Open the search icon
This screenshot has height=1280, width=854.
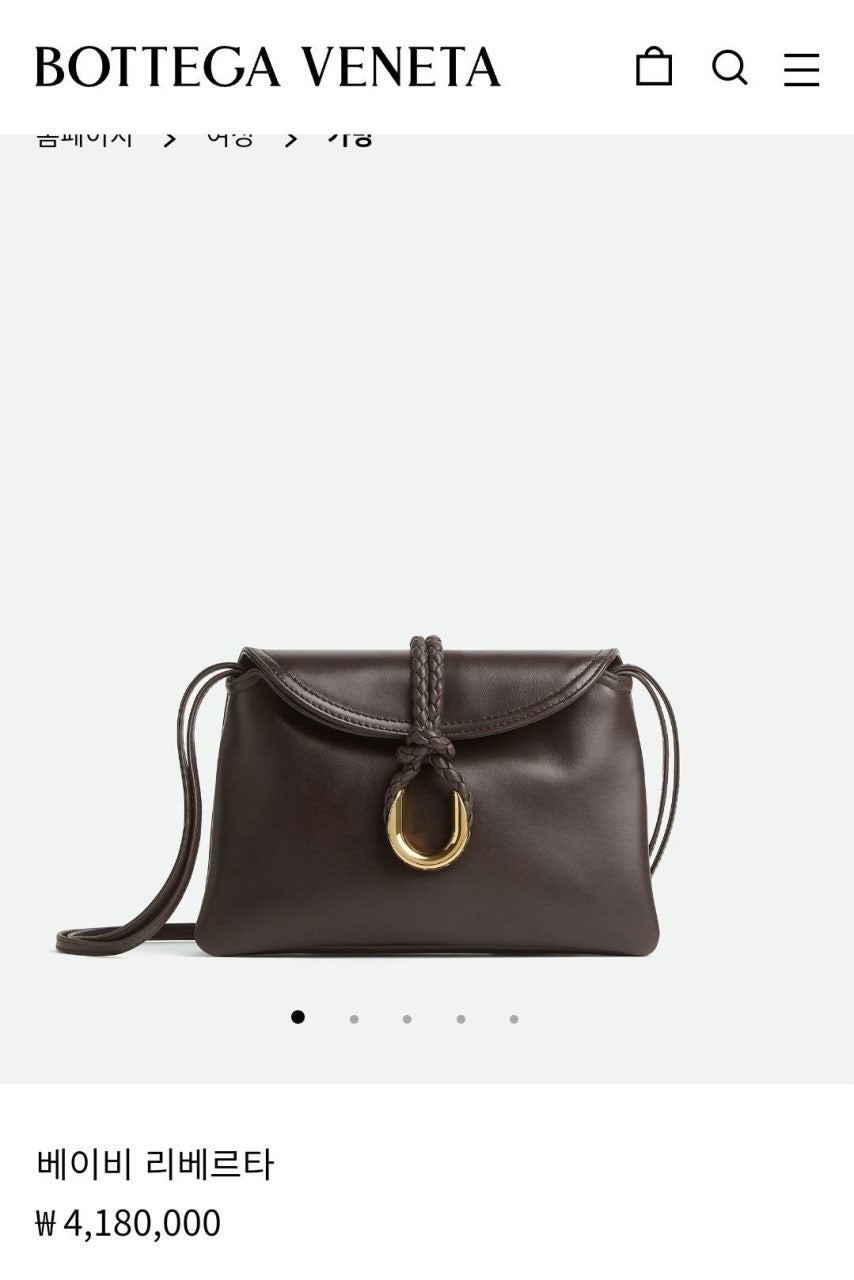pyautogui.click(x=729, y=67)
